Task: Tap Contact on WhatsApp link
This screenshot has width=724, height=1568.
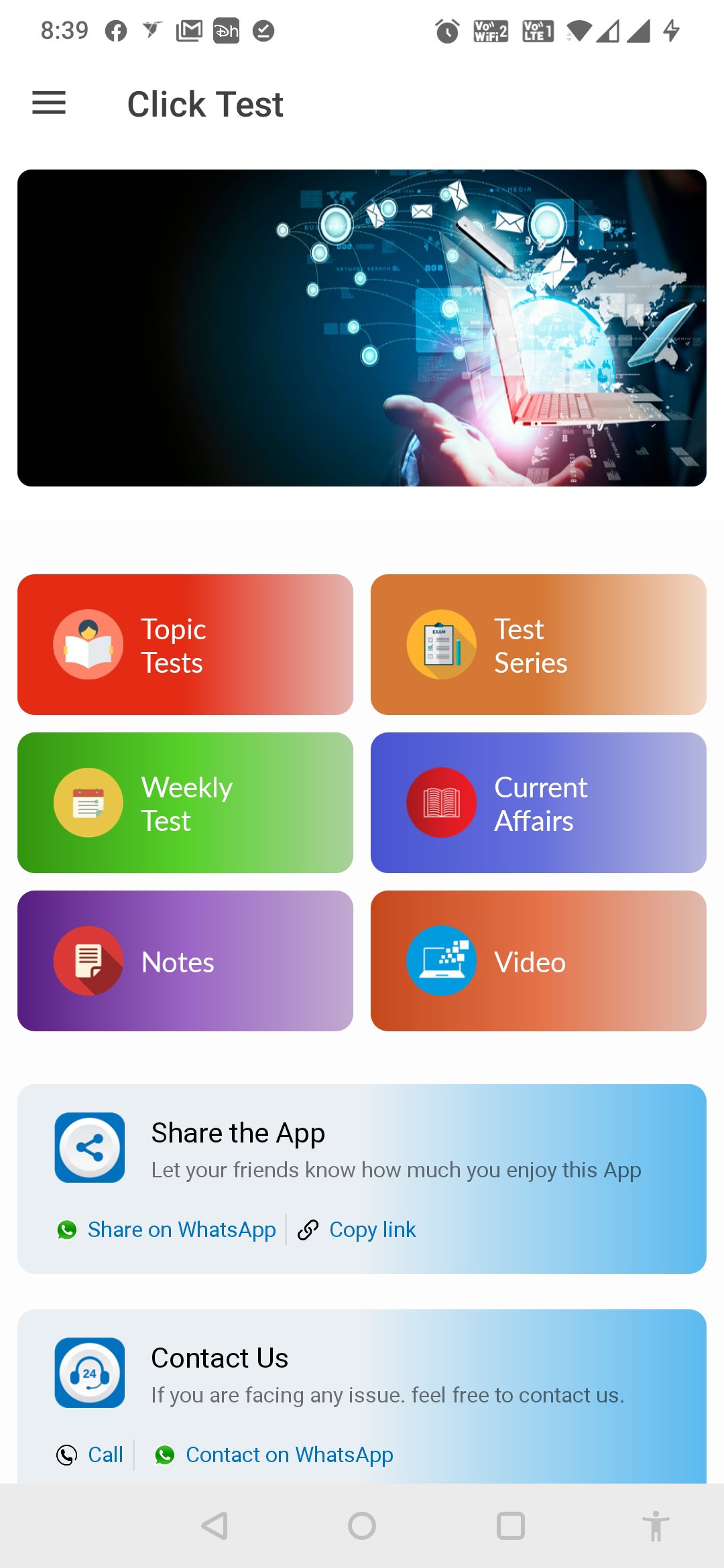Action: coord(290,1455)
